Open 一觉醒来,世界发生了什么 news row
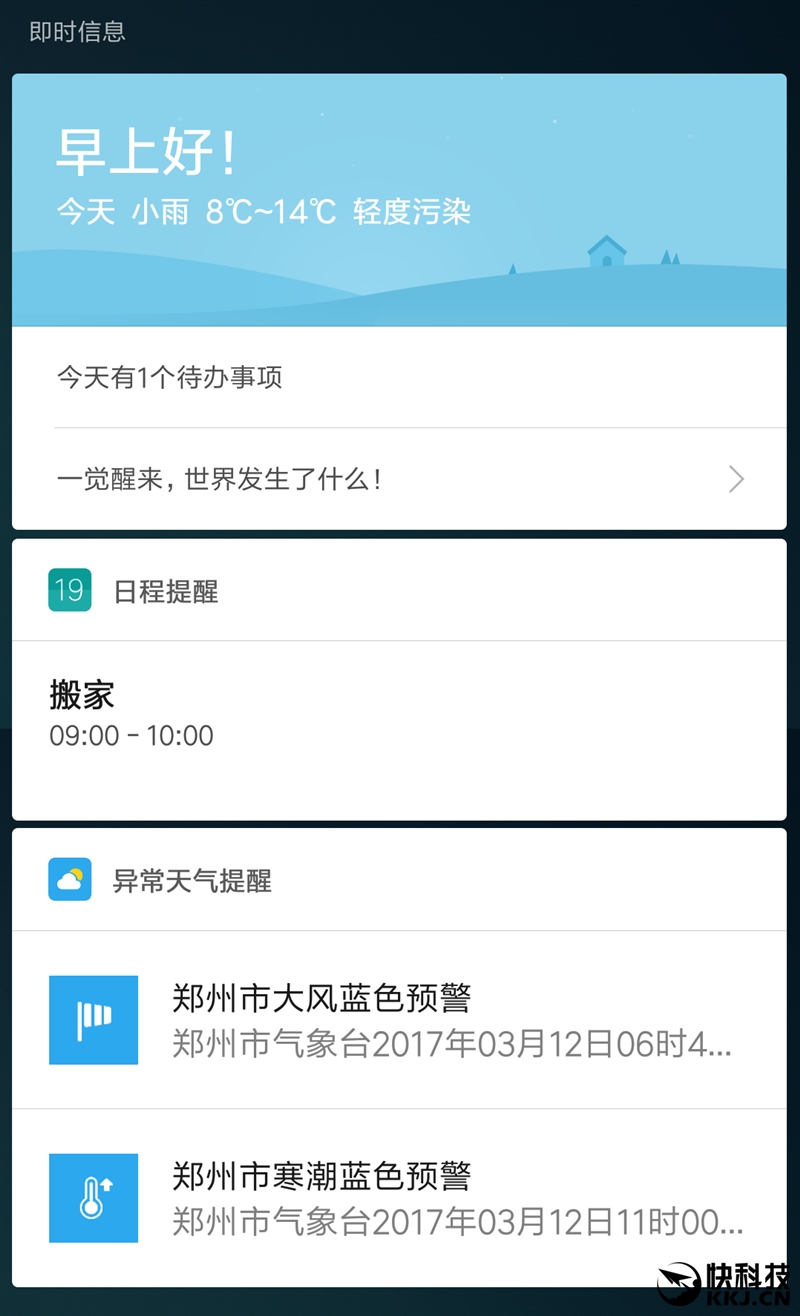The height and width of the screenshot is (1316, 800). pyautogui.click(x=398, y=479)
